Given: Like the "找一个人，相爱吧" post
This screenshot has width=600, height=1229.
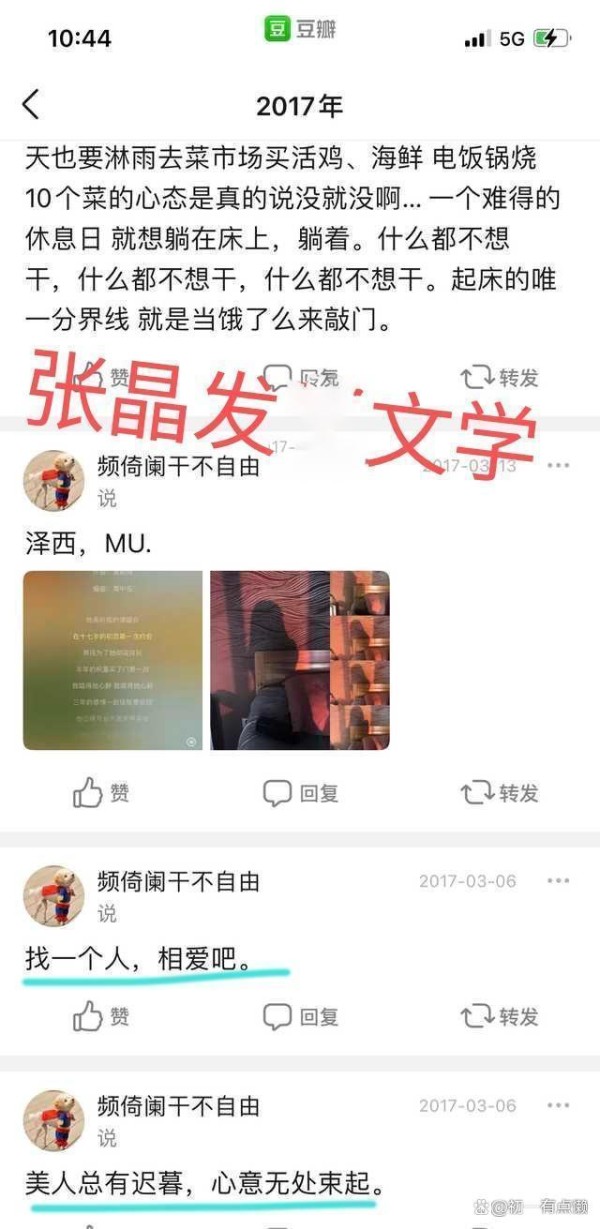Looking at the screenshot, I should [x=101, y=1017].
